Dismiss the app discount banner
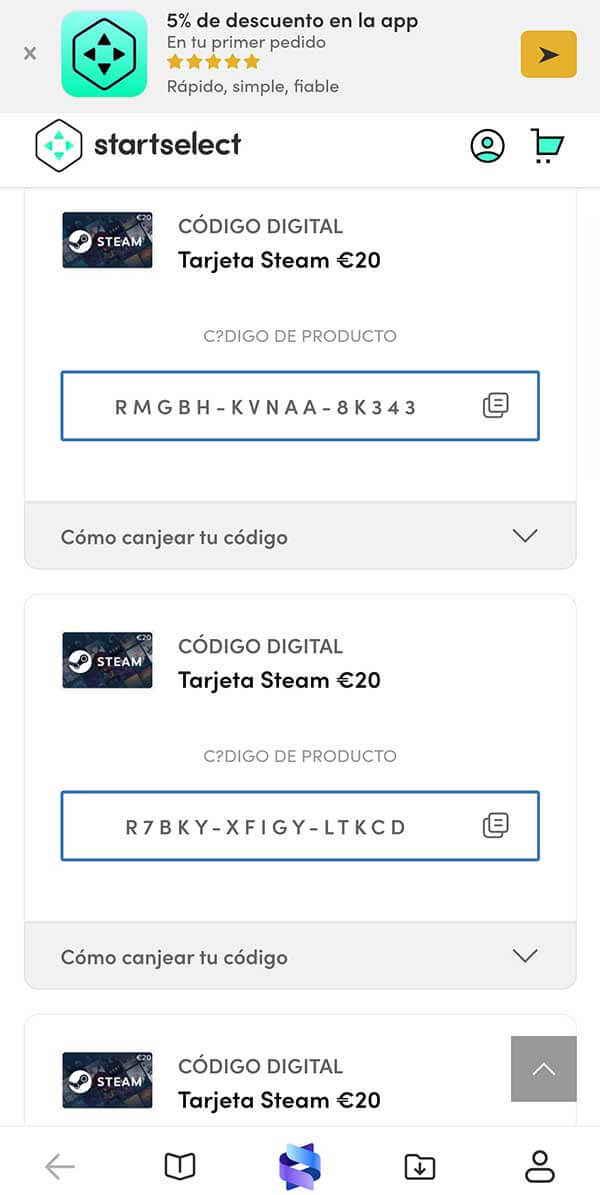 point(30,54)
